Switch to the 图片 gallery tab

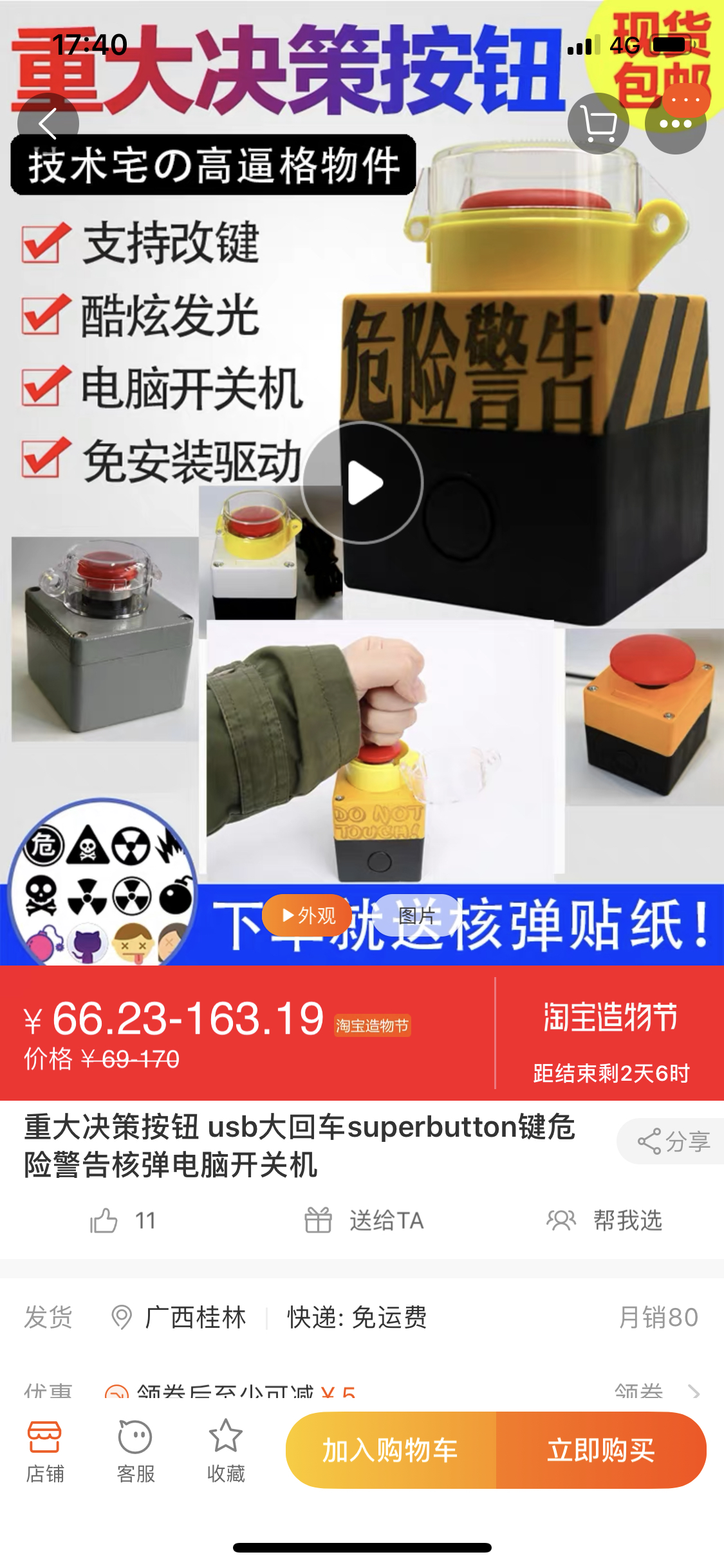[416, 915]
